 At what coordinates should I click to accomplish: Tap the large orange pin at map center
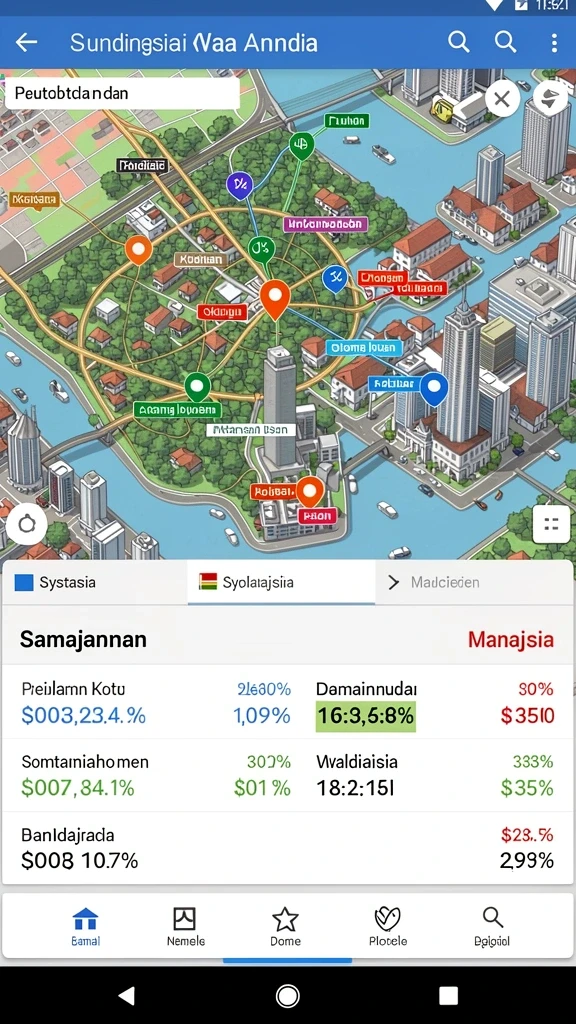[x=275, y=298]
